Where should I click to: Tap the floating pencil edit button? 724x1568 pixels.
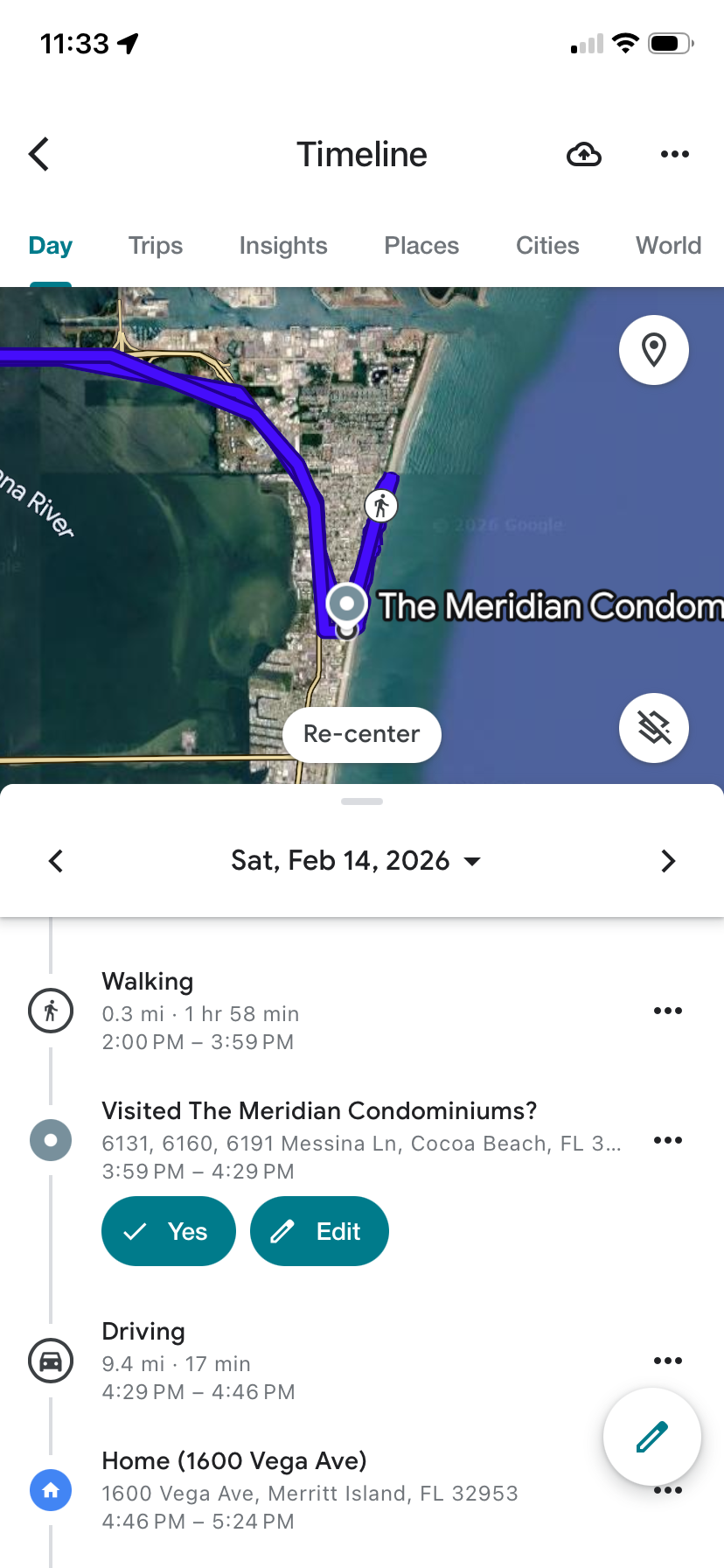[651, 1437]
